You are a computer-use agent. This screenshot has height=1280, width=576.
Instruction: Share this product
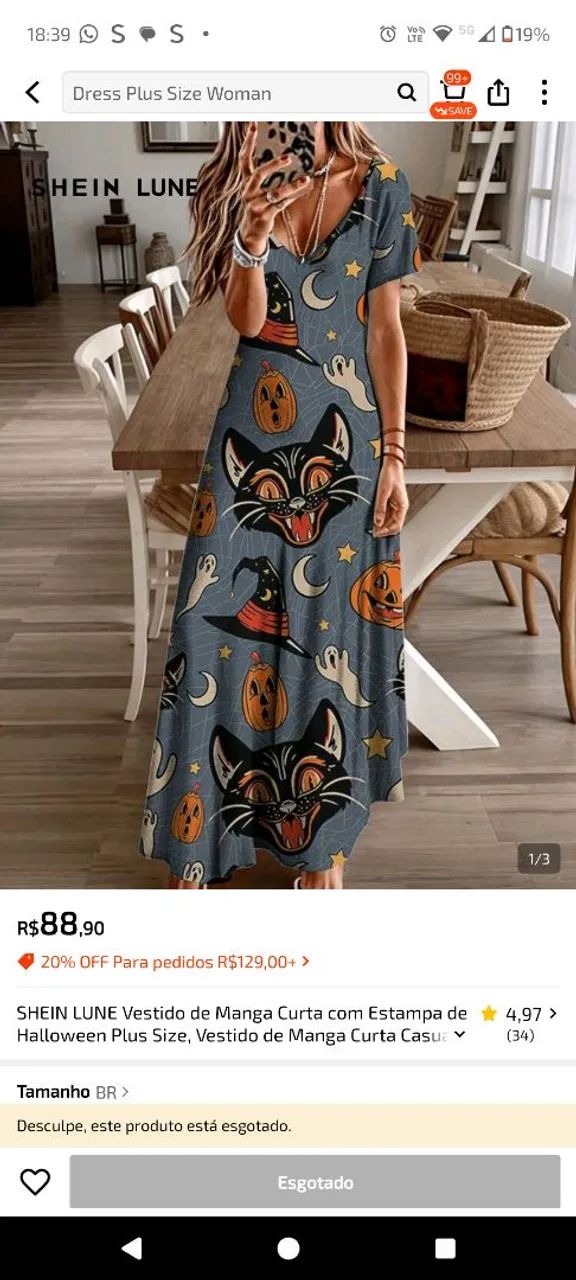(x=498, y=93)
